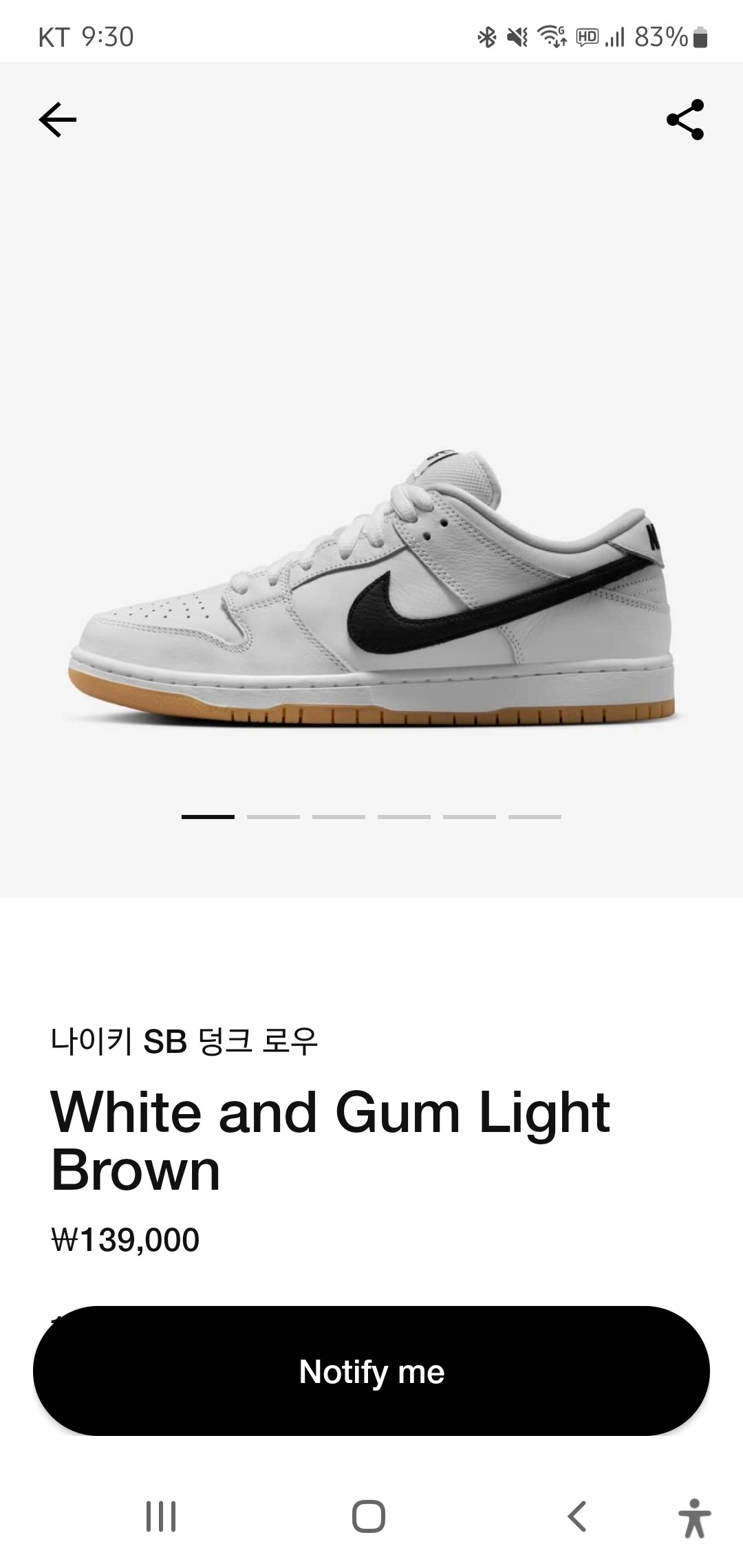Image resolution: width=743 pixels, height=1568 pixels.
Task: Tap the system back button
Action: tap(577, 1516)
